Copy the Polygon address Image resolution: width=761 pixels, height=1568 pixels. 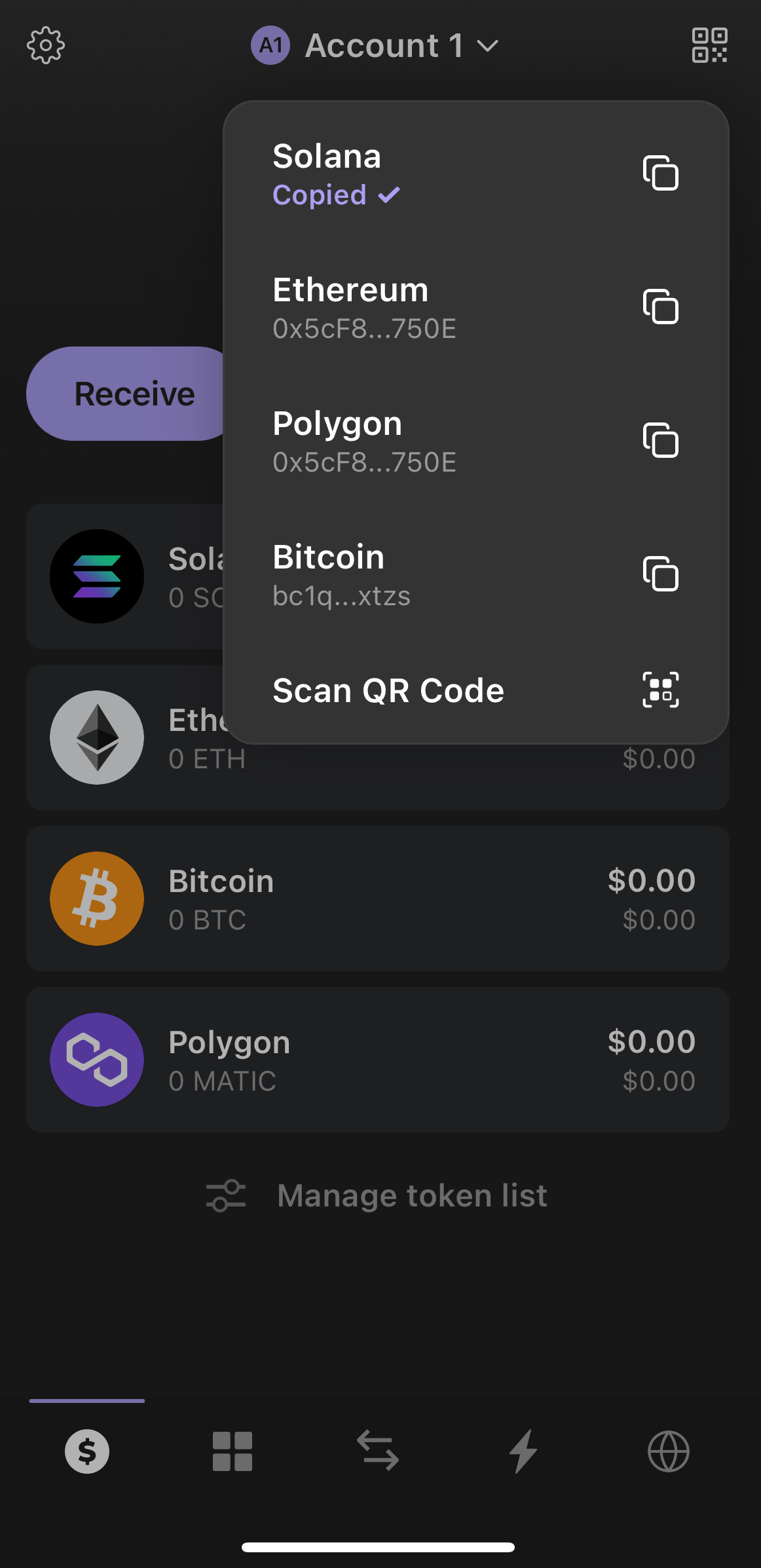[x=660, y=440]
